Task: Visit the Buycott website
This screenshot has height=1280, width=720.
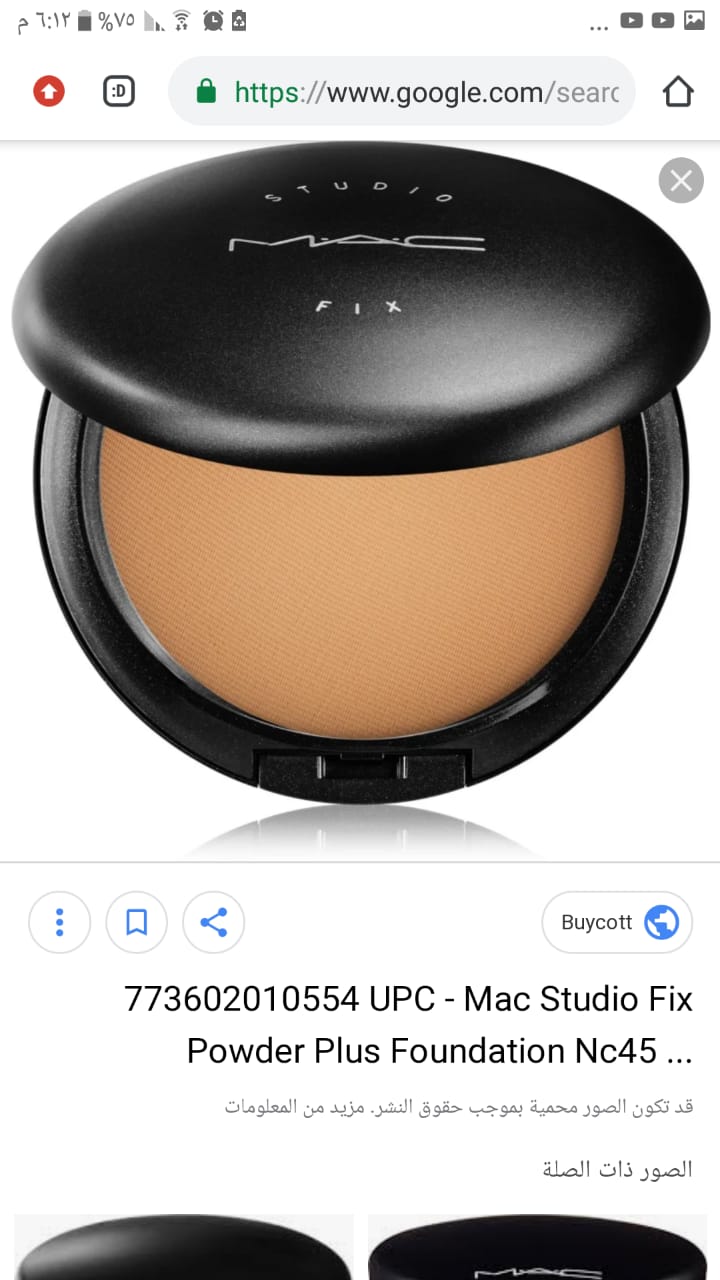Action: click(x=617, y=922)
